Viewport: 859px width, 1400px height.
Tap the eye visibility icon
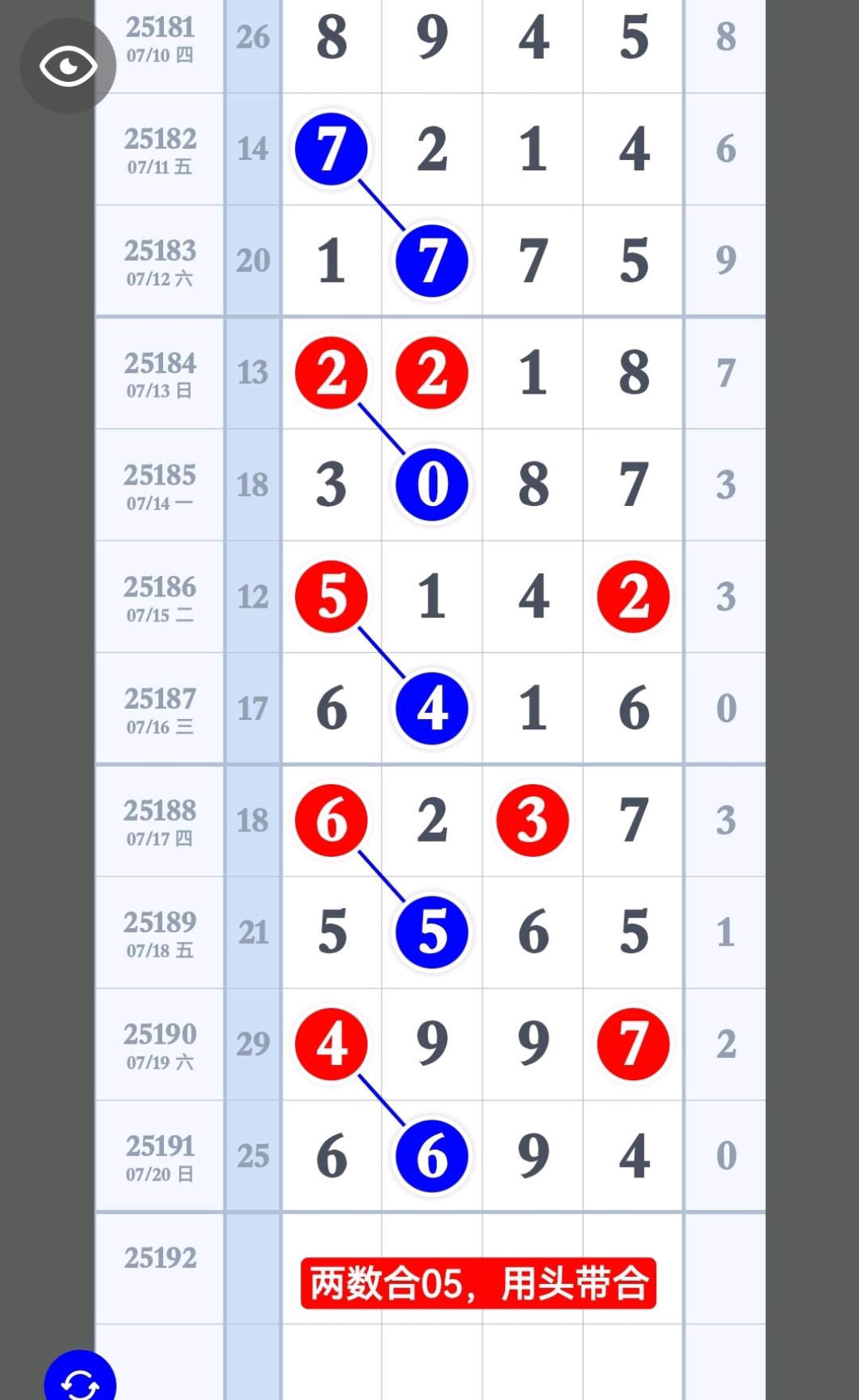click(68, 66)
